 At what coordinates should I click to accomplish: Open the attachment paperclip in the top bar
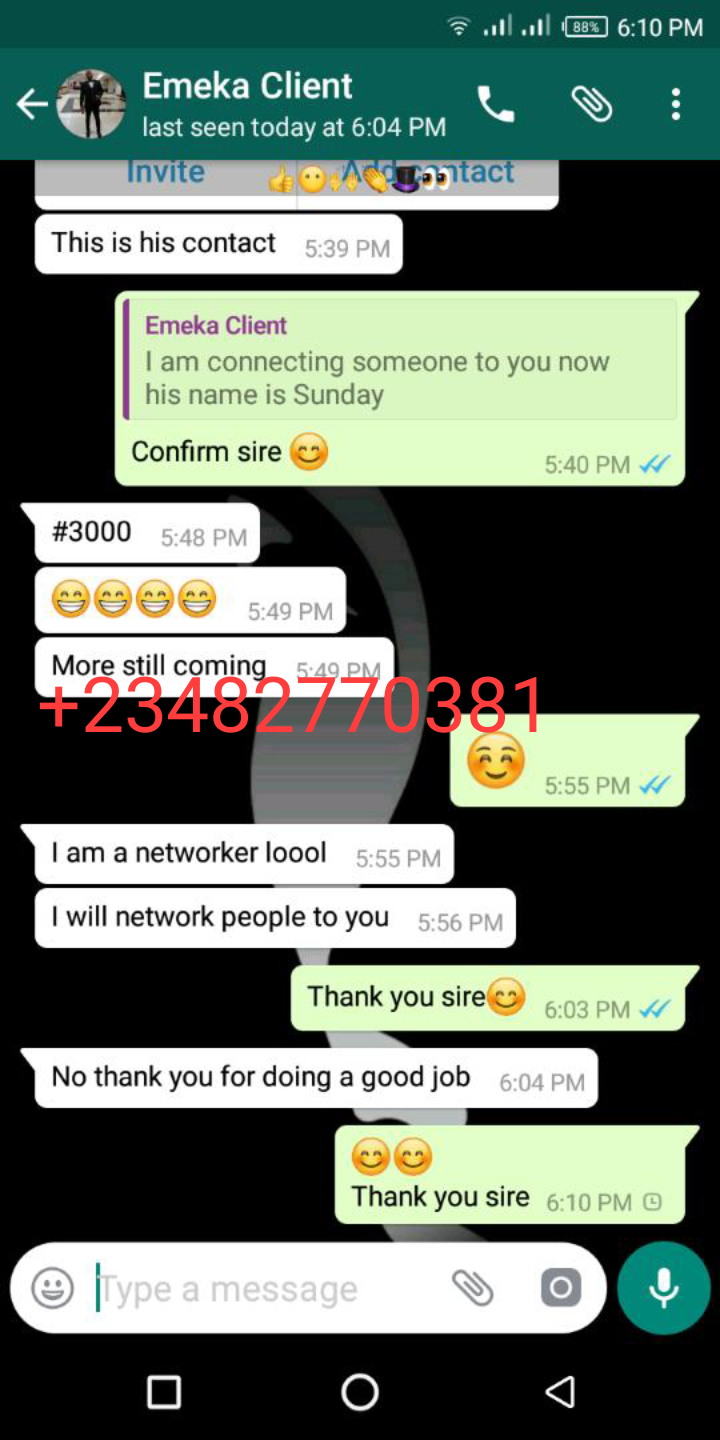591,104
